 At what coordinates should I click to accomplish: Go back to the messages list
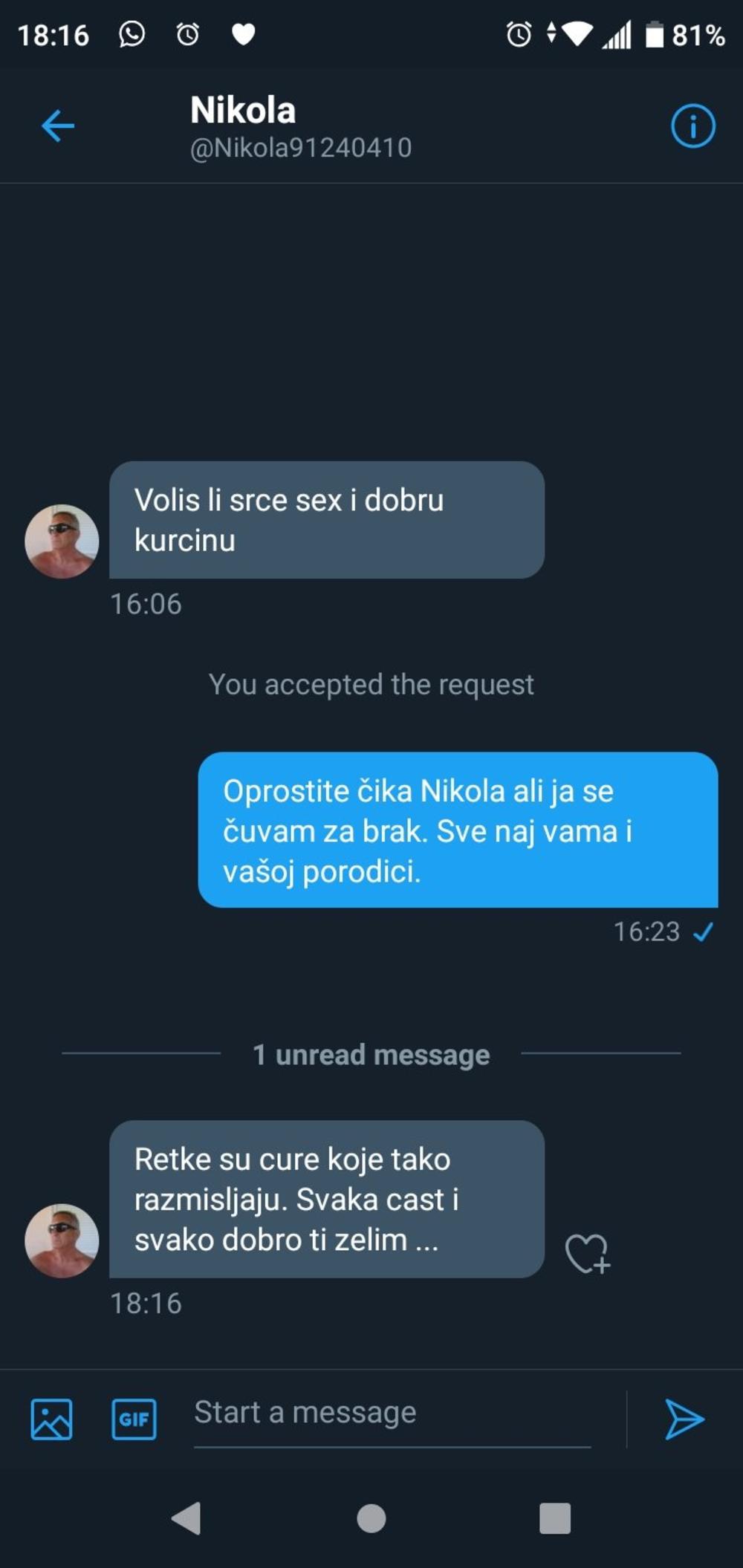click(x=58, y=126)
